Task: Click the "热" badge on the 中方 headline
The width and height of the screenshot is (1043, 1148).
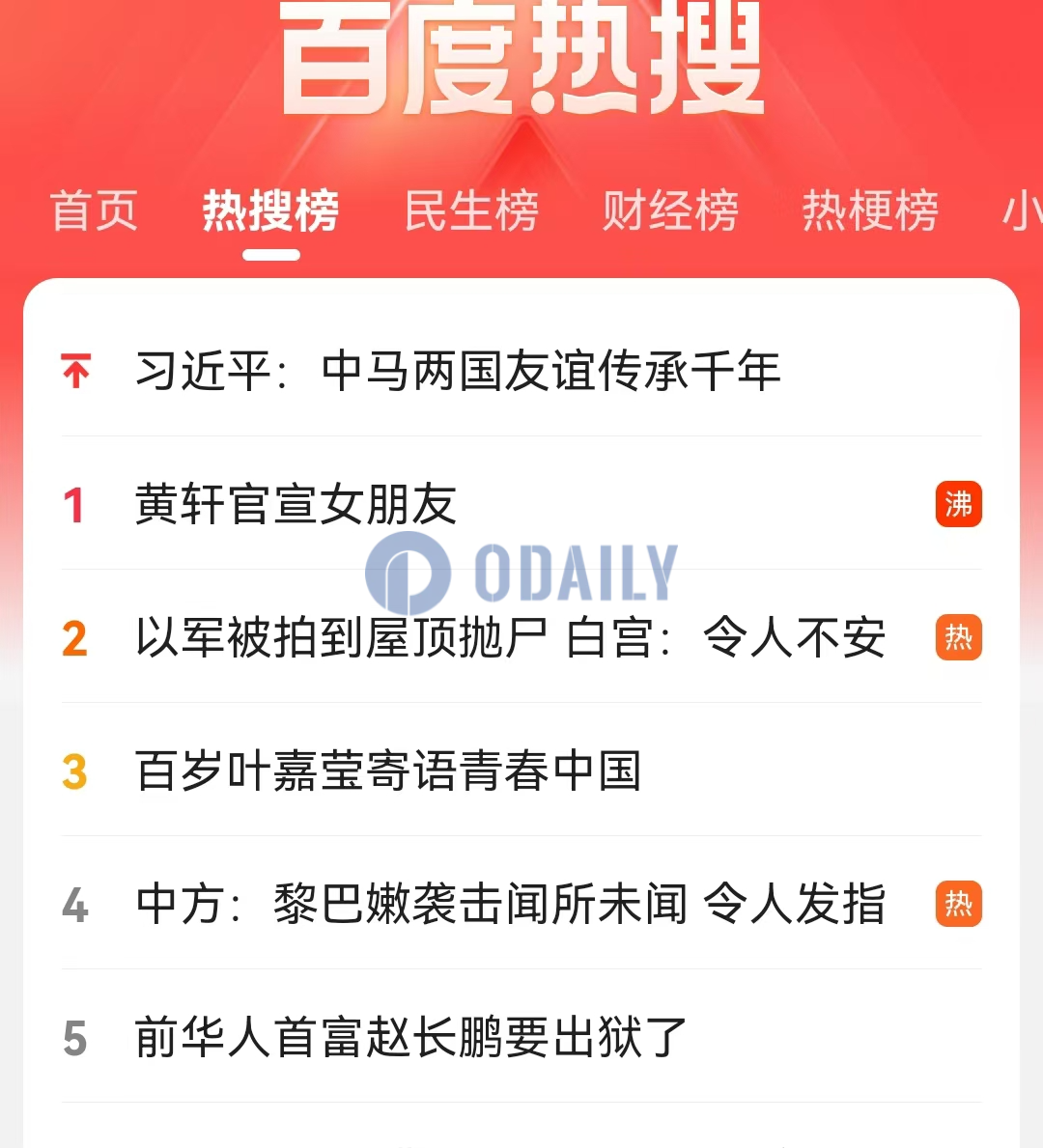Action: point(958,906)
